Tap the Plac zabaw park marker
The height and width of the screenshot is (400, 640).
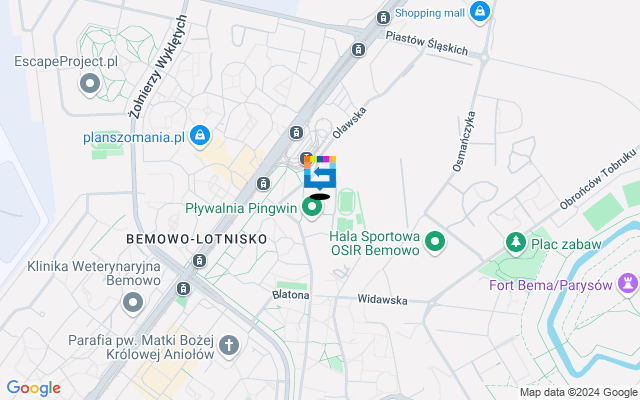[515, 242]
